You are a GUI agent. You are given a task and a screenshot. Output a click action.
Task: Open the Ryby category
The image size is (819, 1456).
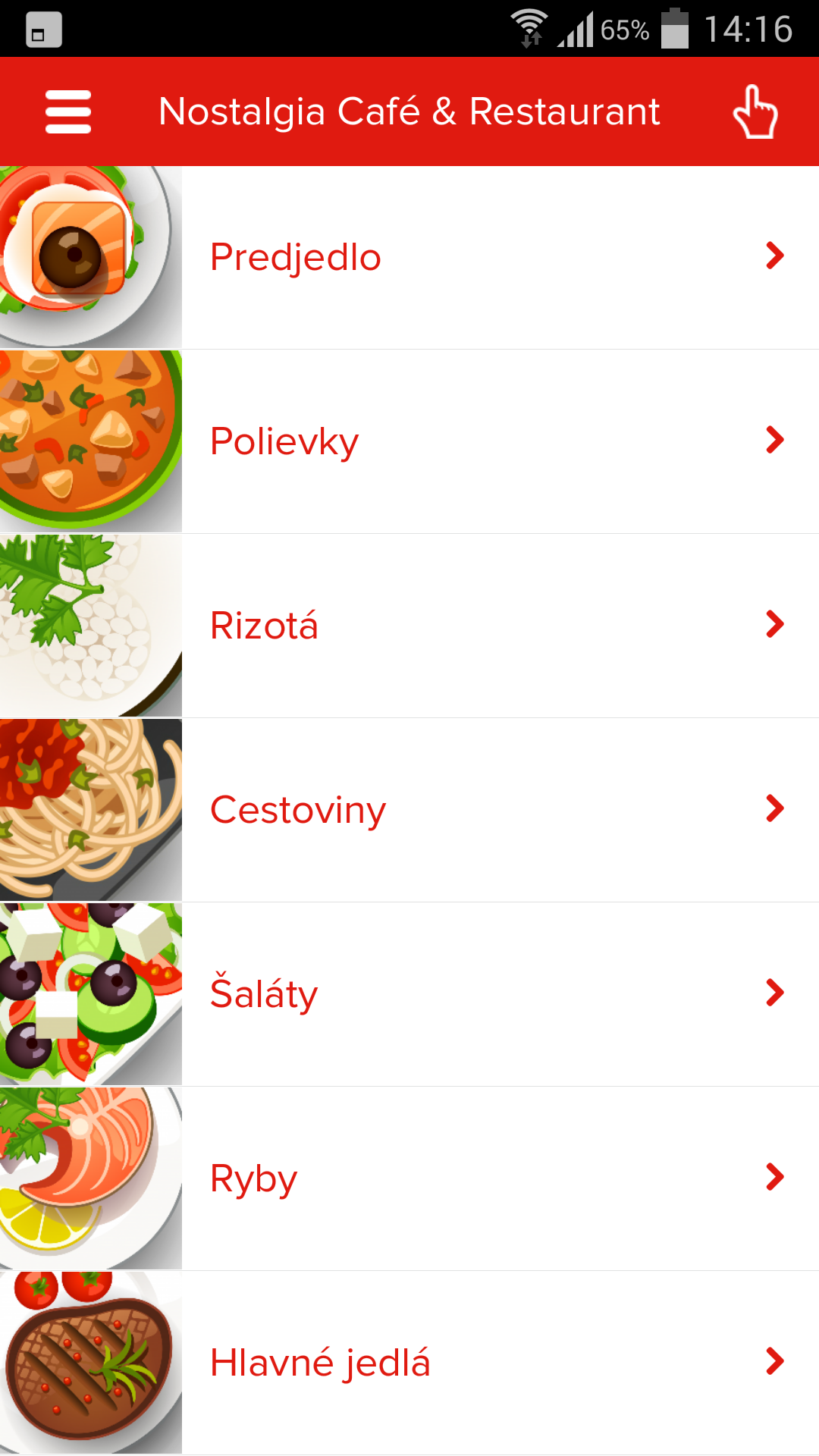[409, 1178]
